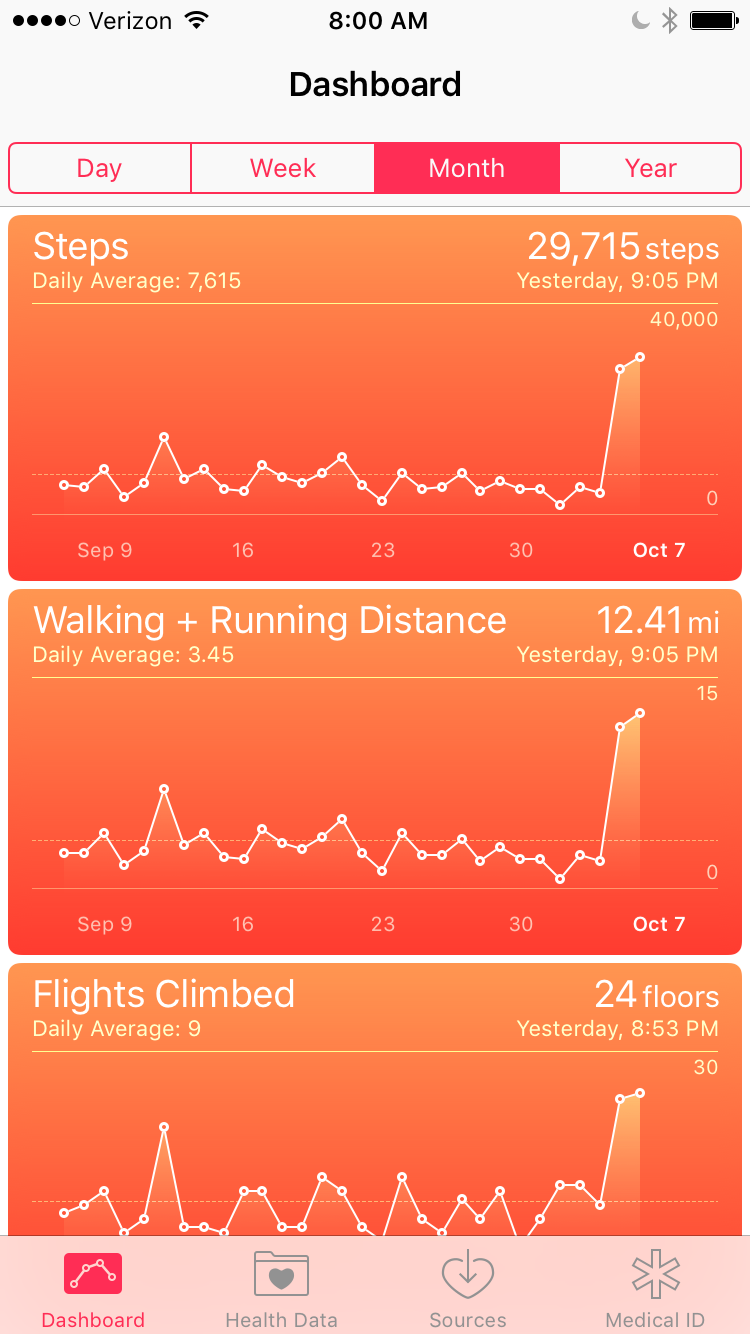Select the Week segment
Image resolution: width=750 pixels, height=1334 pixels.
[x=283, y=168]
